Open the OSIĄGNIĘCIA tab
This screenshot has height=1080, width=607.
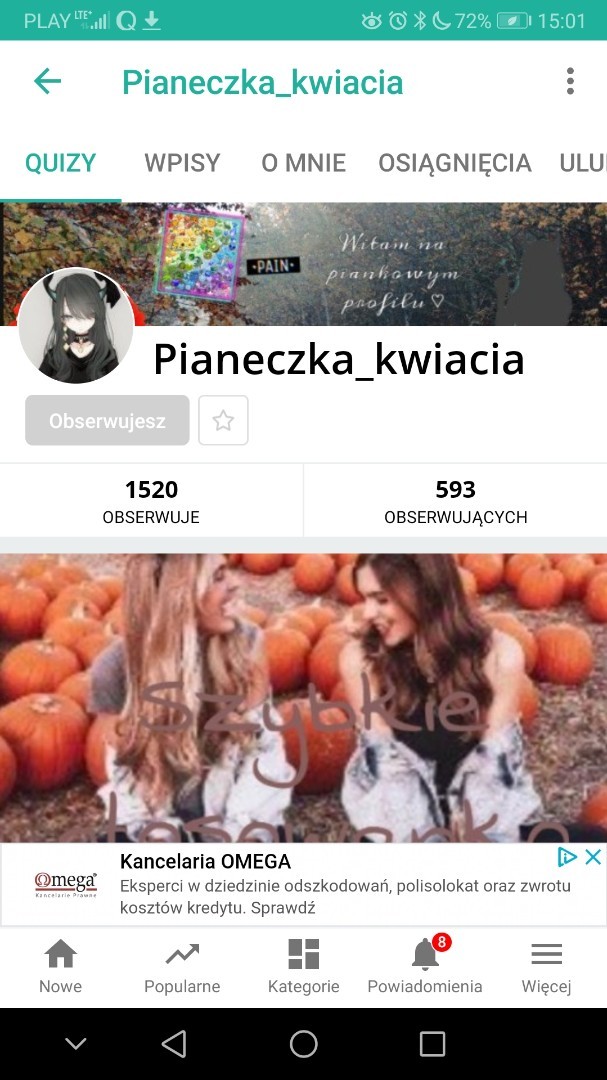point(454,163)
